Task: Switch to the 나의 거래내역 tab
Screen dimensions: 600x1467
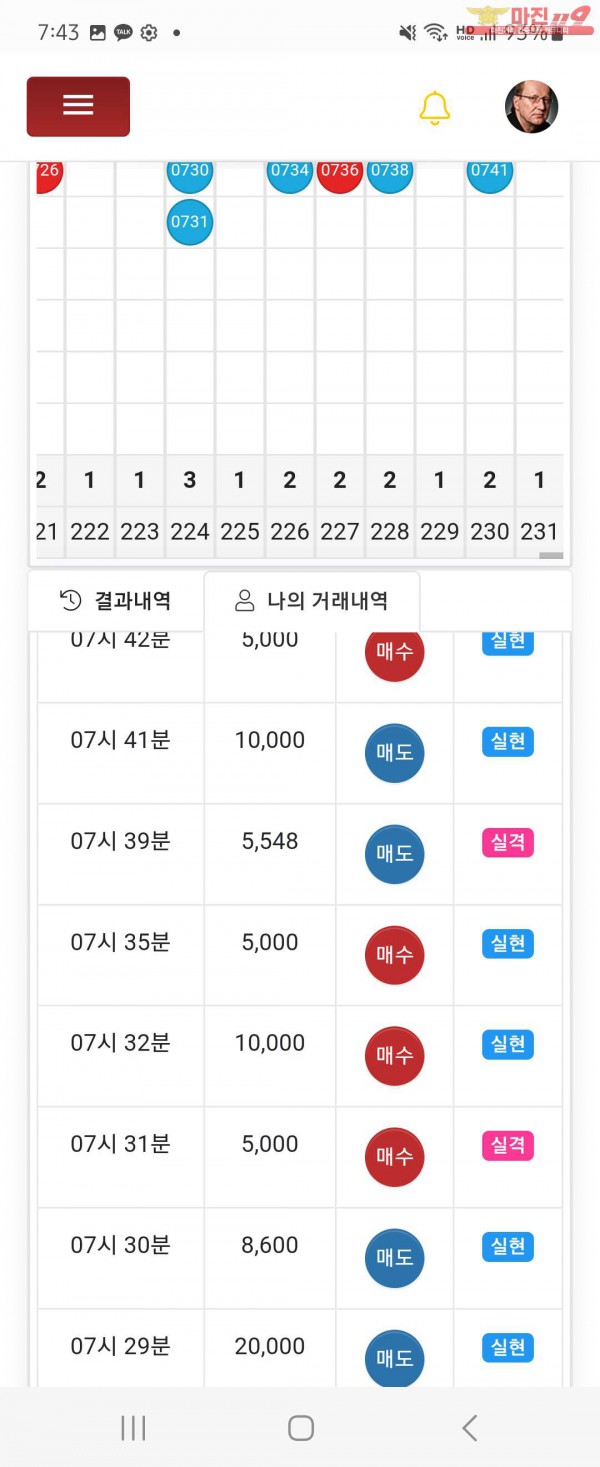Action: 312,601
